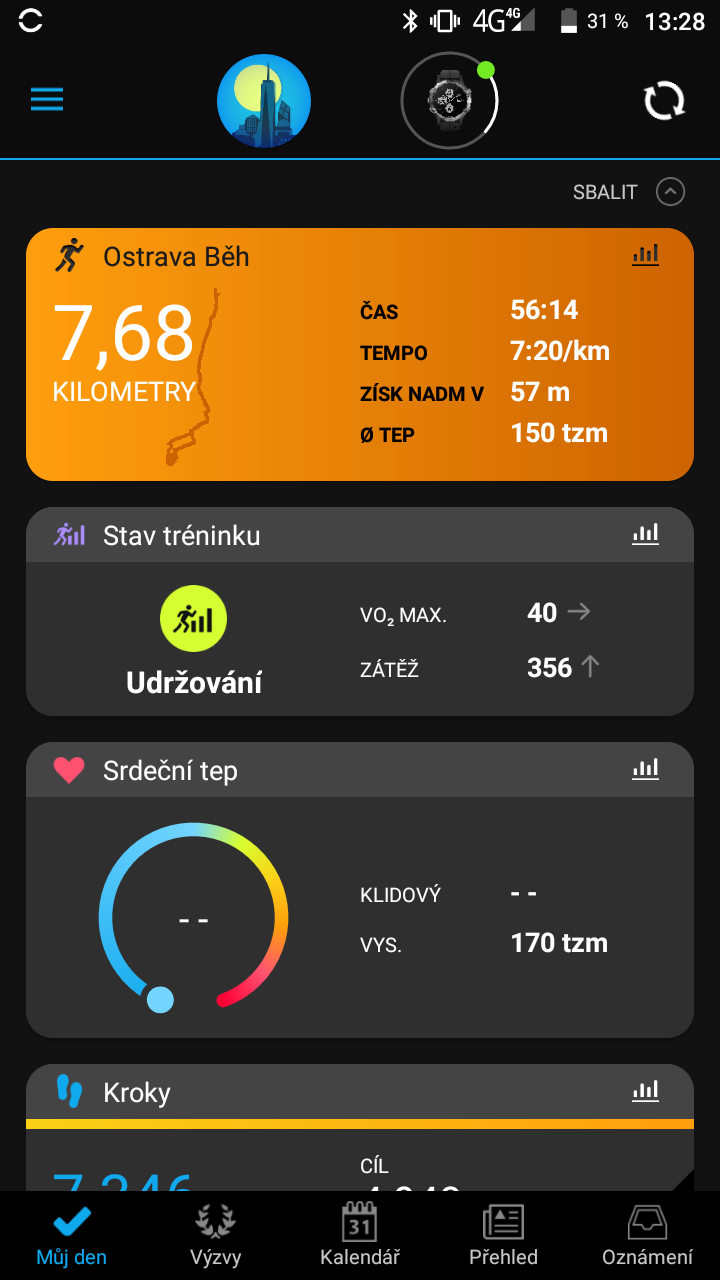Switch to the Kalendář tab

pos(360,1236)
